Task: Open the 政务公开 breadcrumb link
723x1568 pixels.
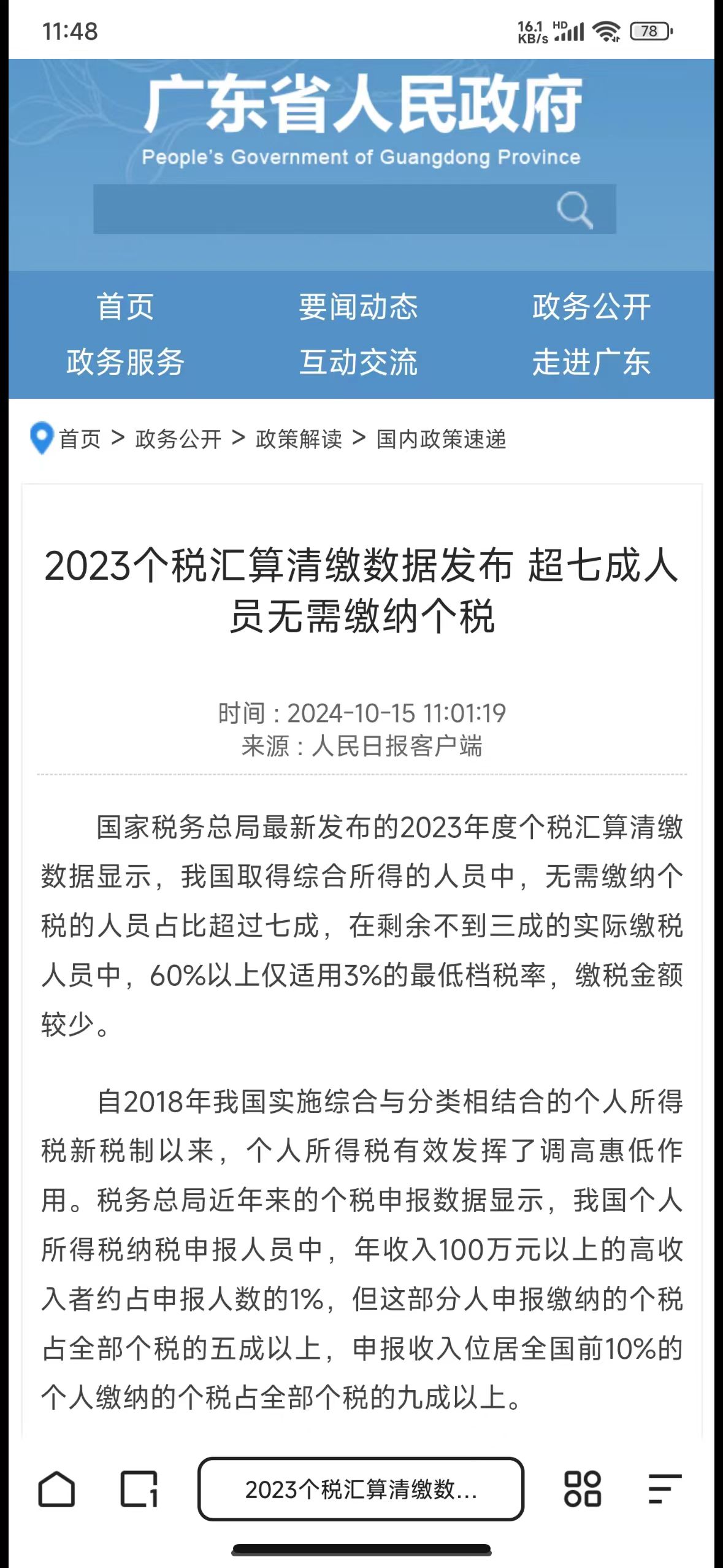Action: pos(178,439)
